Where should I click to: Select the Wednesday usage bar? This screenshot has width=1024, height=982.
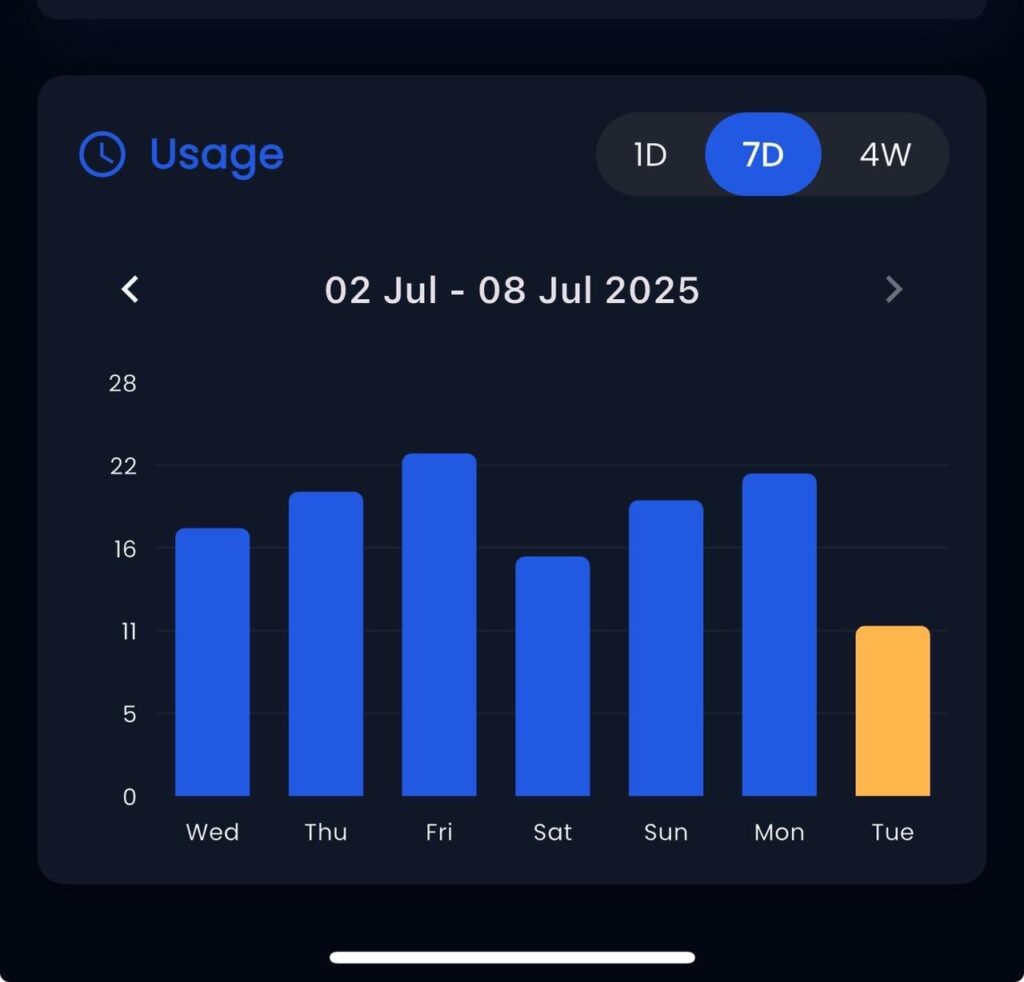212,662
